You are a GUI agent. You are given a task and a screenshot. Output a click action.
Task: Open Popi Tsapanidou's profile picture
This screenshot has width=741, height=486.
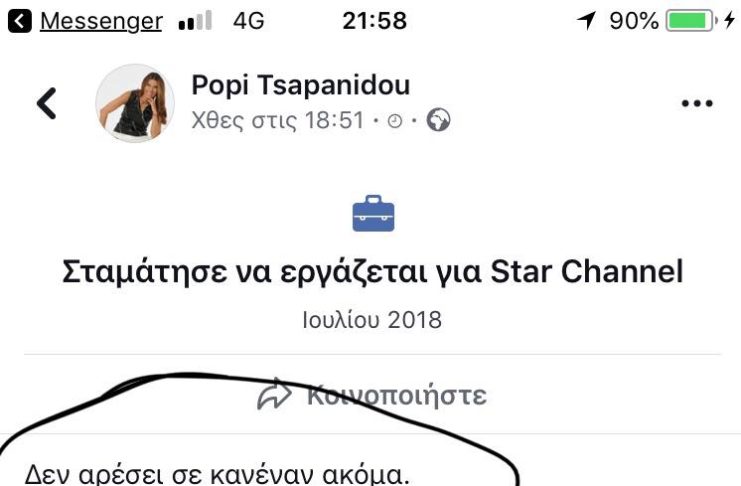coord(134,103)
